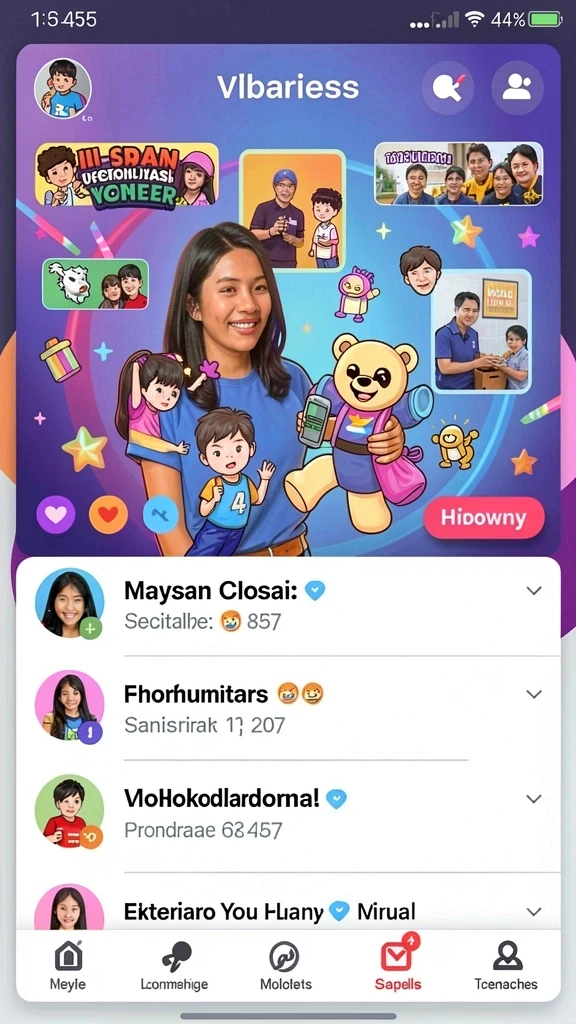576x1024 pixels.
Task: Open the chat with Maysan Closai
Action: 288,605
